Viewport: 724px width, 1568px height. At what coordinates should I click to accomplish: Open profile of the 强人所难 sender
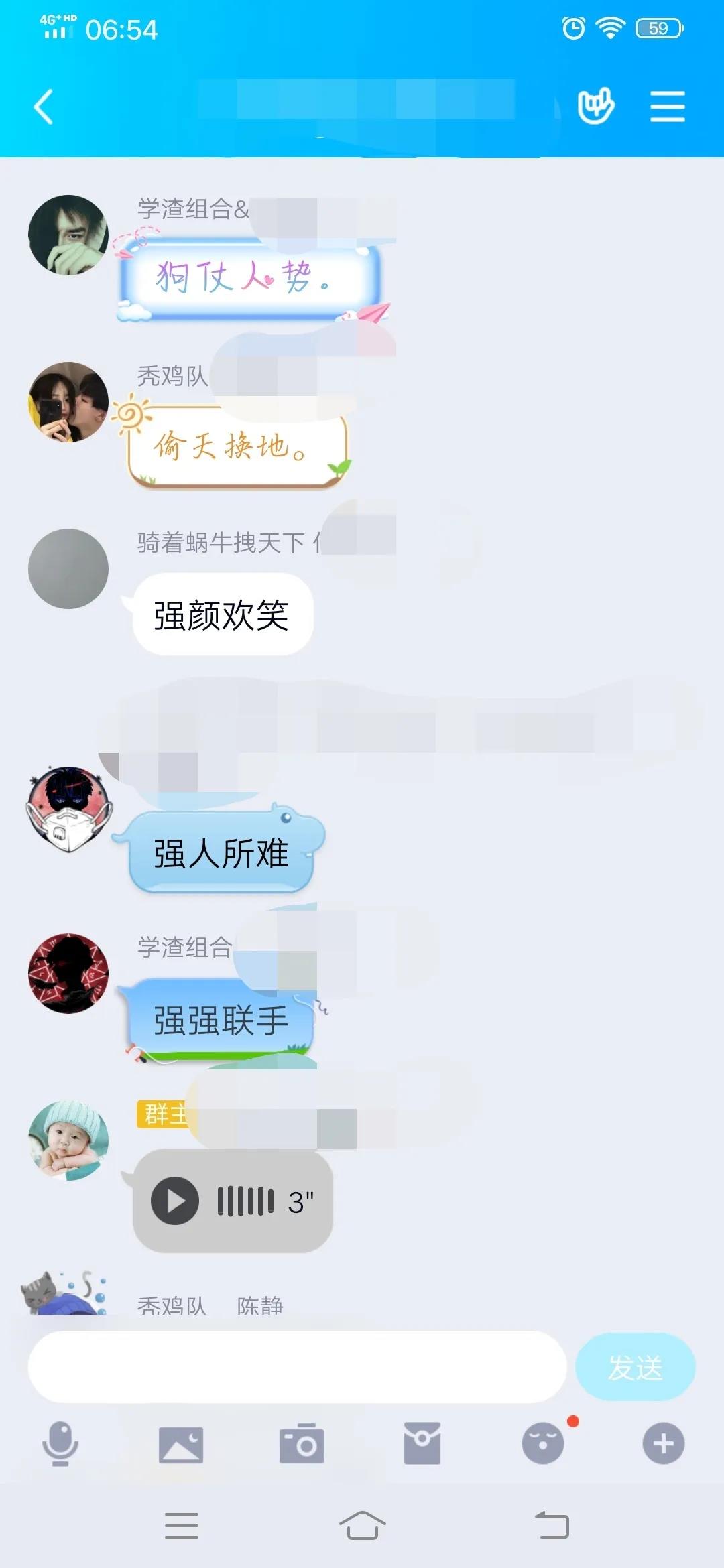(68, 809)
